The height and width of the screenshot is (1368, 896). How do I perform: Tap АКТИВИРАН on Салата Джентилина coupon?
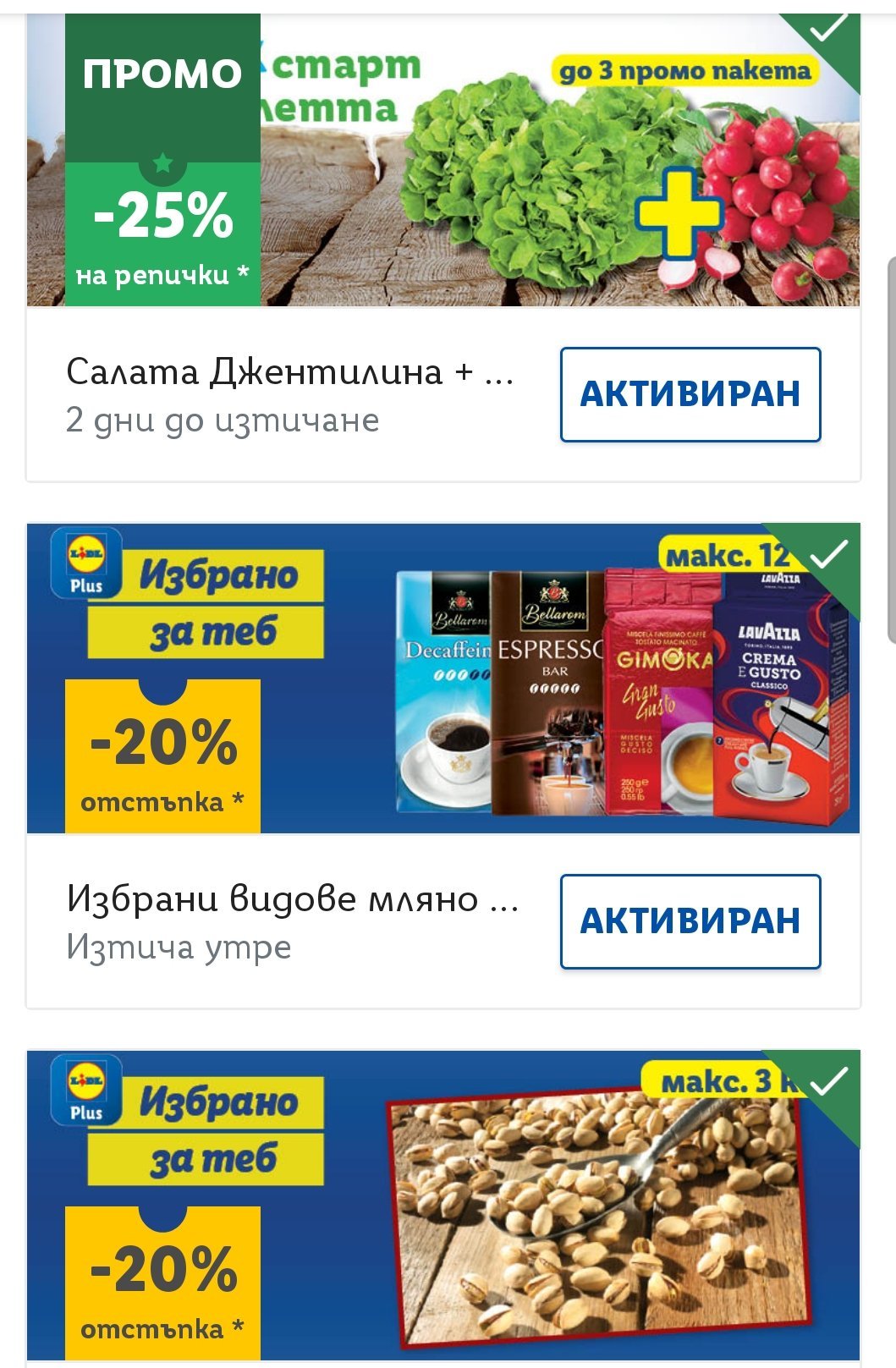coord(690,394)
